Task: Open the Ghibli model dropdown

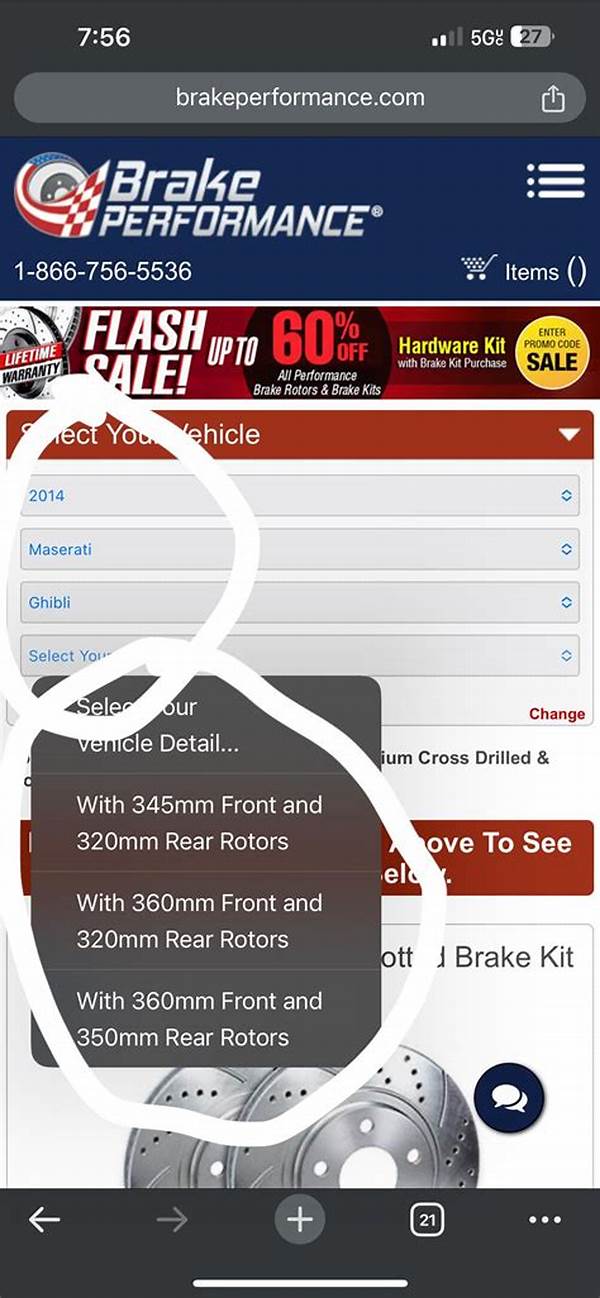Action: (x=299, y=603)
